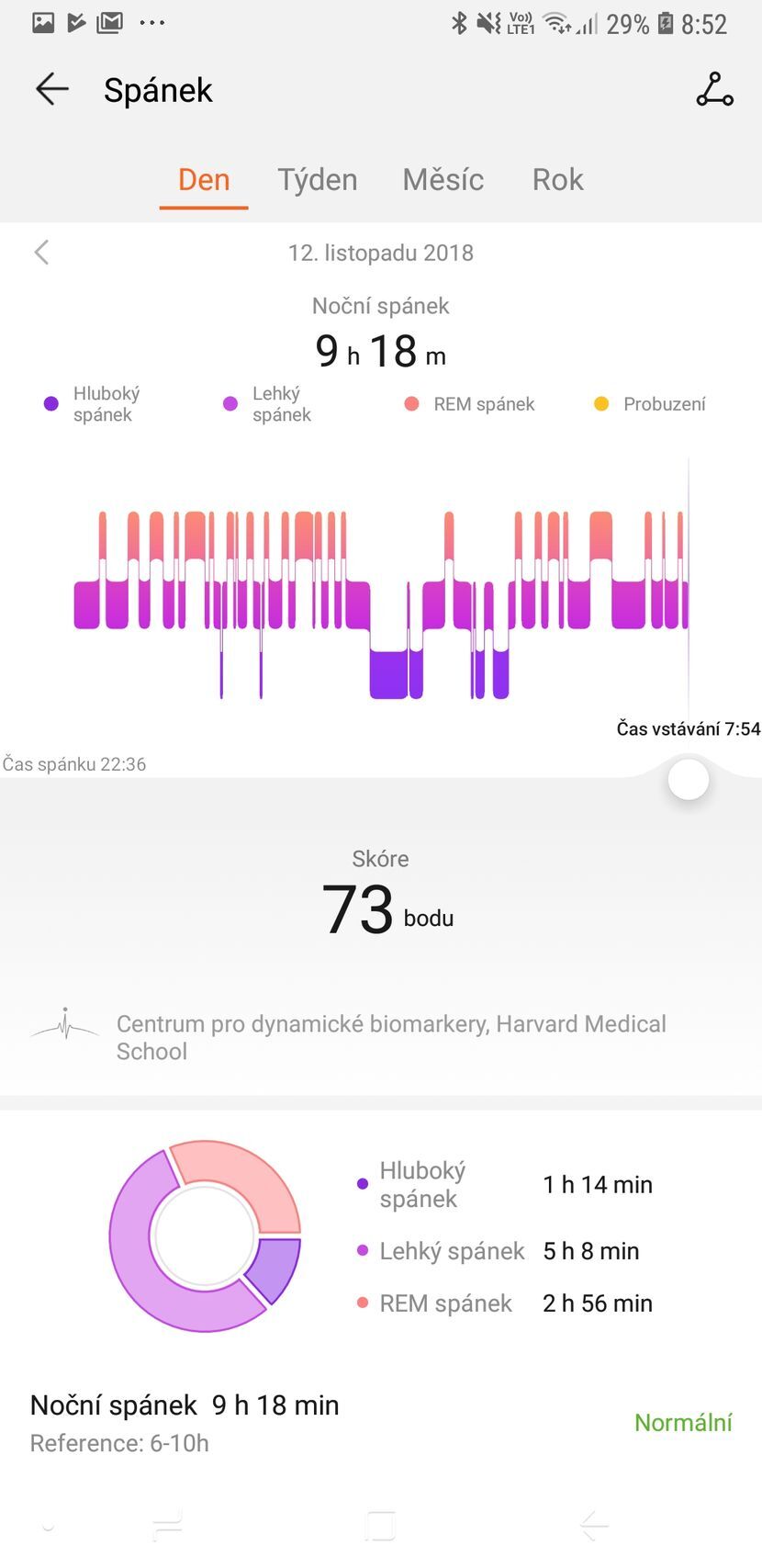Viewport: 762px width, 1568px height.
Task: Select the Den tab
Action: coord(204,179)
